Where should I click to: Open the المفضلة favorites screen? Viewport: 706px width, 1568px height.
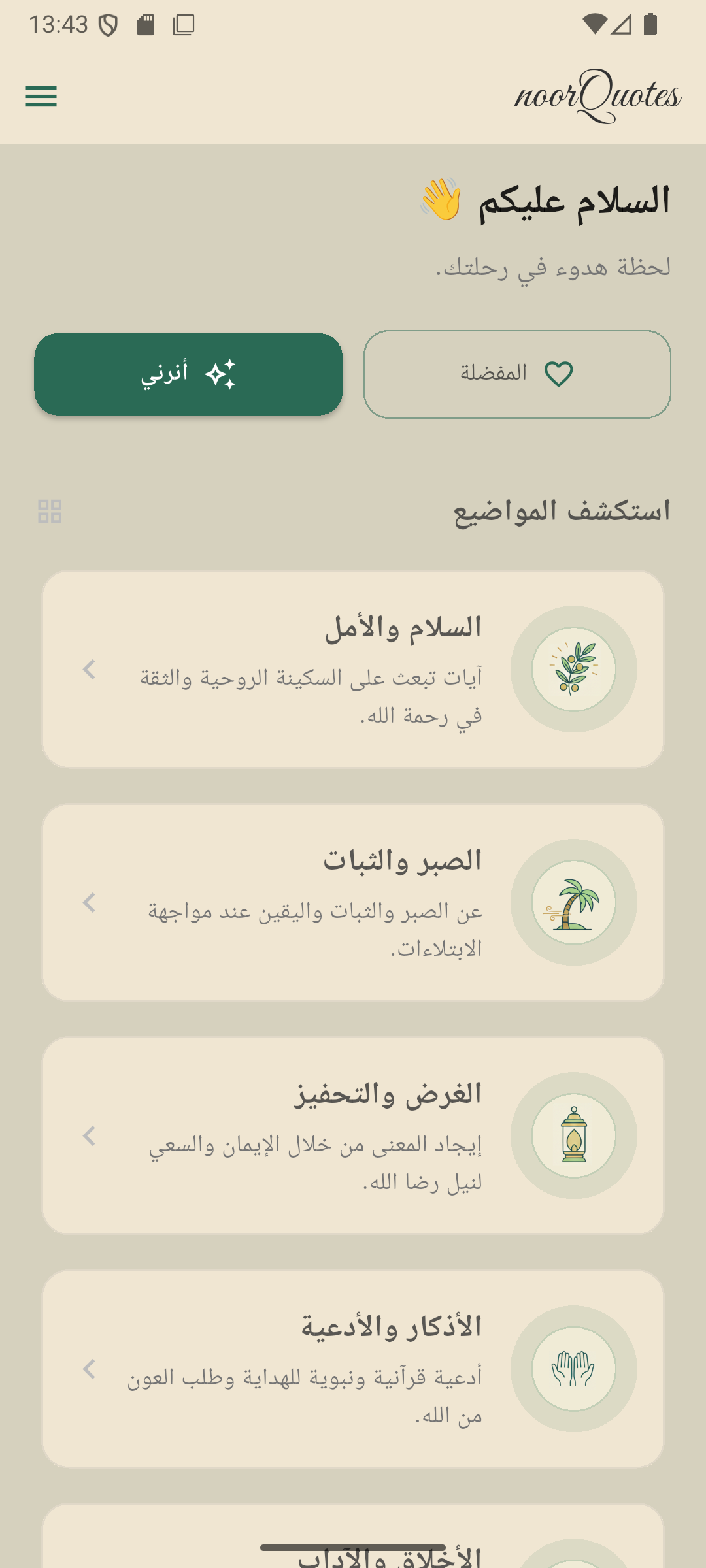point(516,374)
